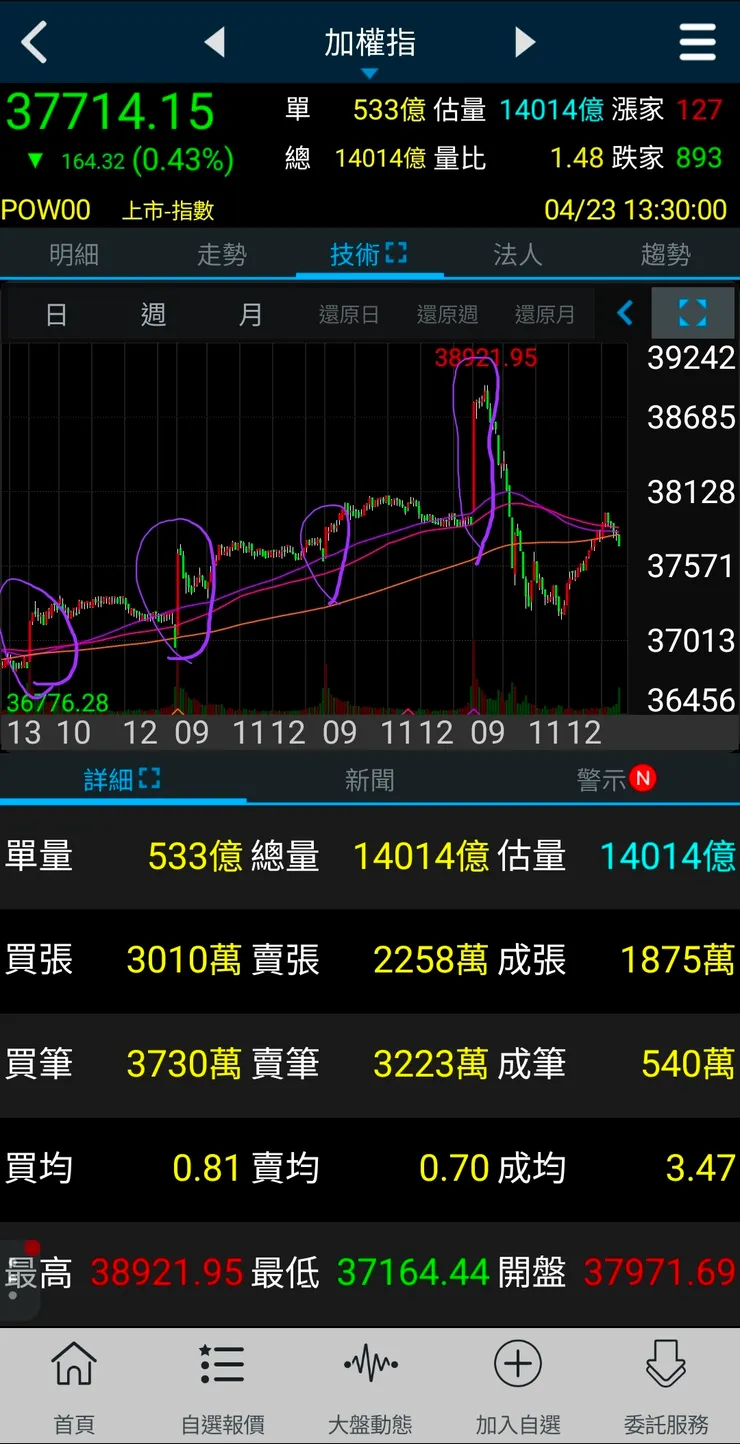Switch to the 走勢 tab
The width and height of the screenshot is (740, 1444).
(x=222, y=255)
